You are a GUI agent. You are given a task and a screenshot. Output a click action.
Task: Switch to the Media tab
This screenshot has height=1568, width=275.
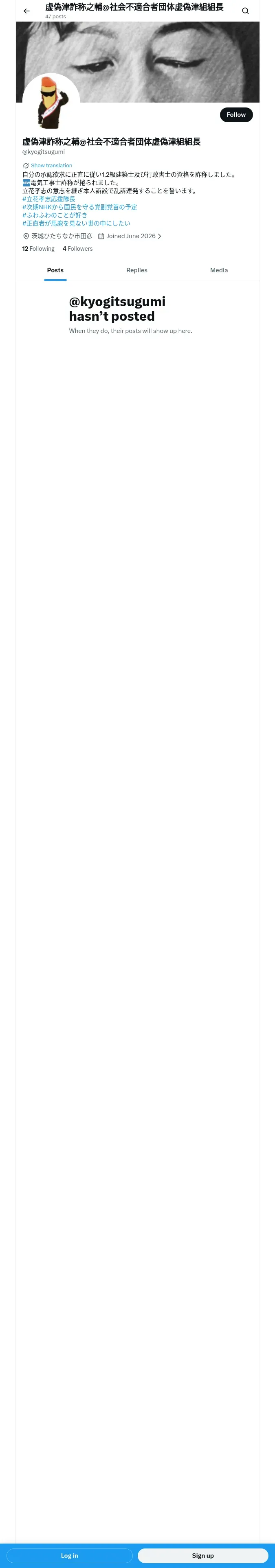[219, 270]
